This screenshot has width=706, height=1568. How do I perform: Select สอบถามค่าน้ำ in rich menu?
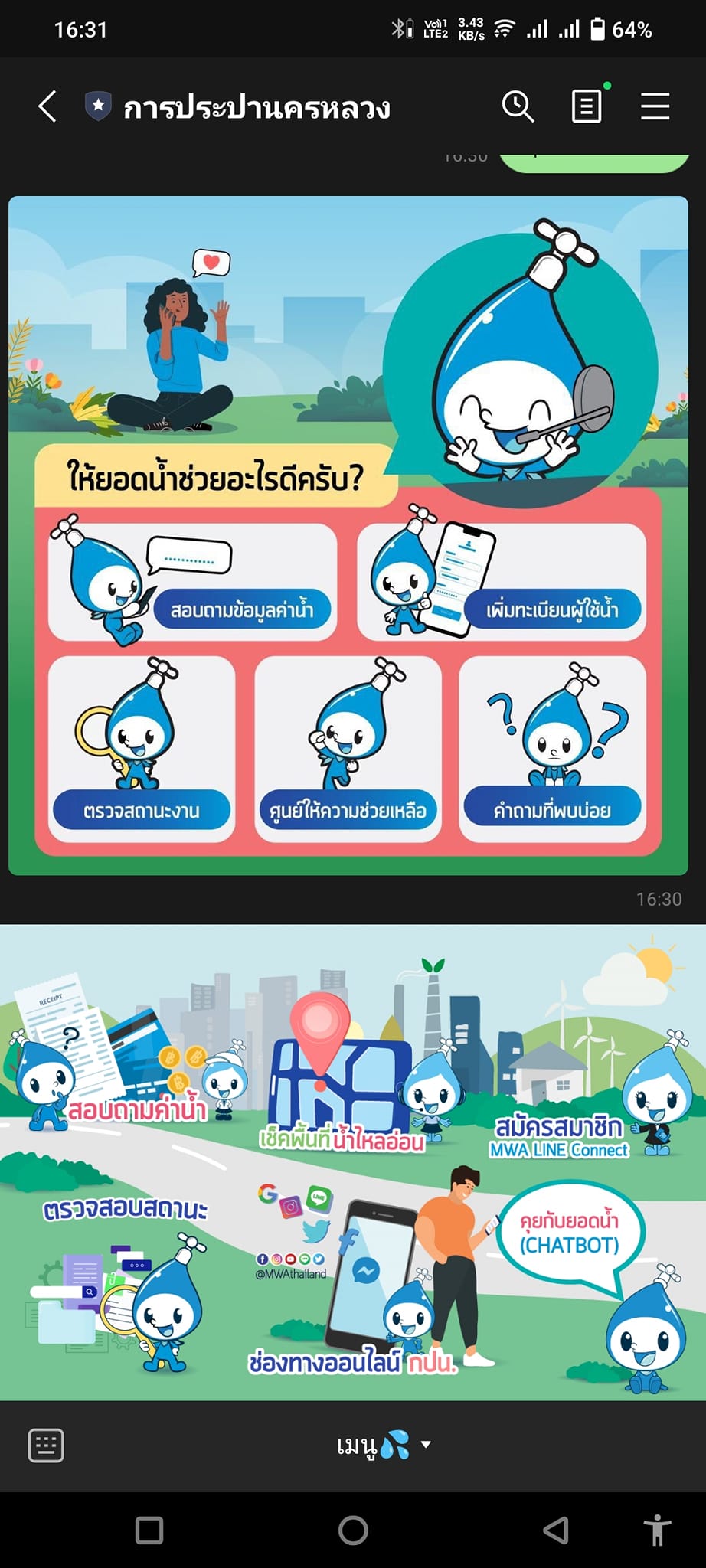pos(123,1072)
